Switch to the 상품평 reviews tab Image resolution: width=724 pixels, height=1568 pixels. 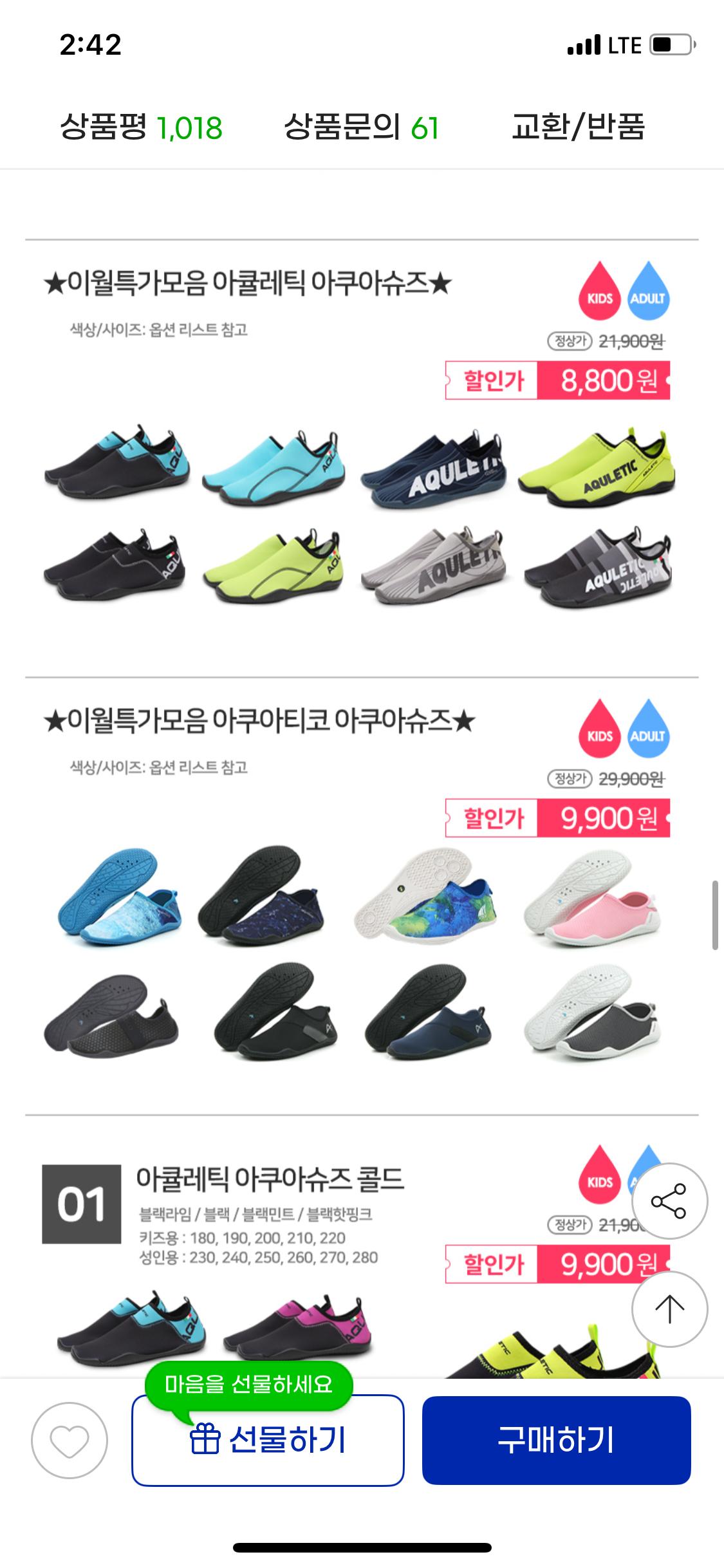(x=141, y=127)
